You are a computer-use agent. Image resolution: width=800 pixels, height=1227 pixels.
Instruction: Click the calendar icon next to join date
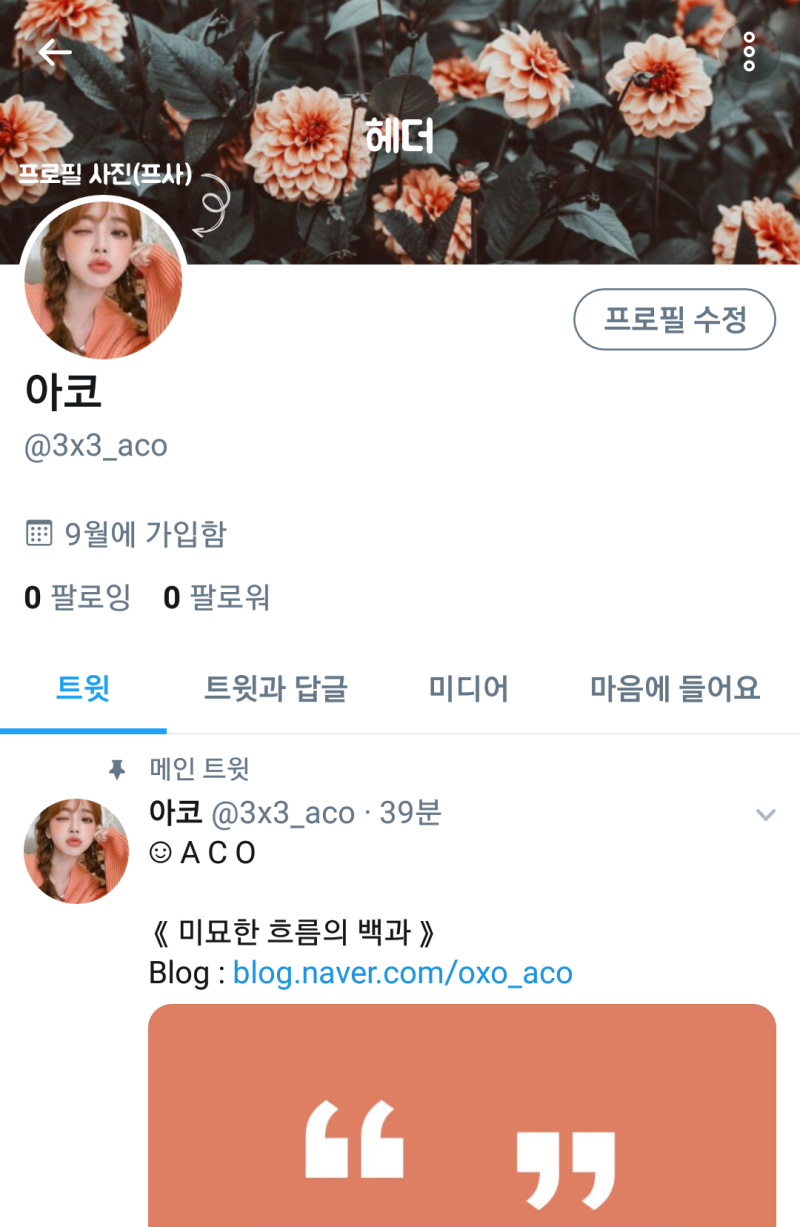37,534
